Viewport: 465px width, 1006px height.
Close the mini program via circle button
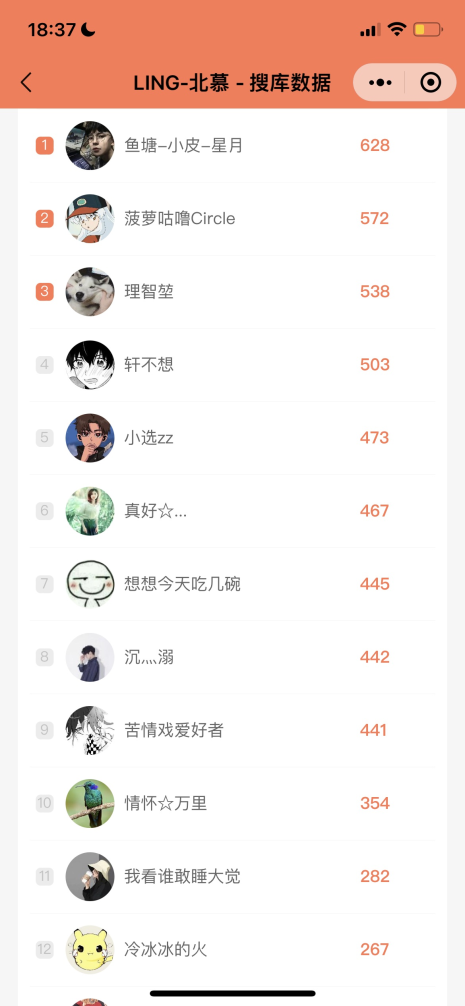click(x=430, y=83)
